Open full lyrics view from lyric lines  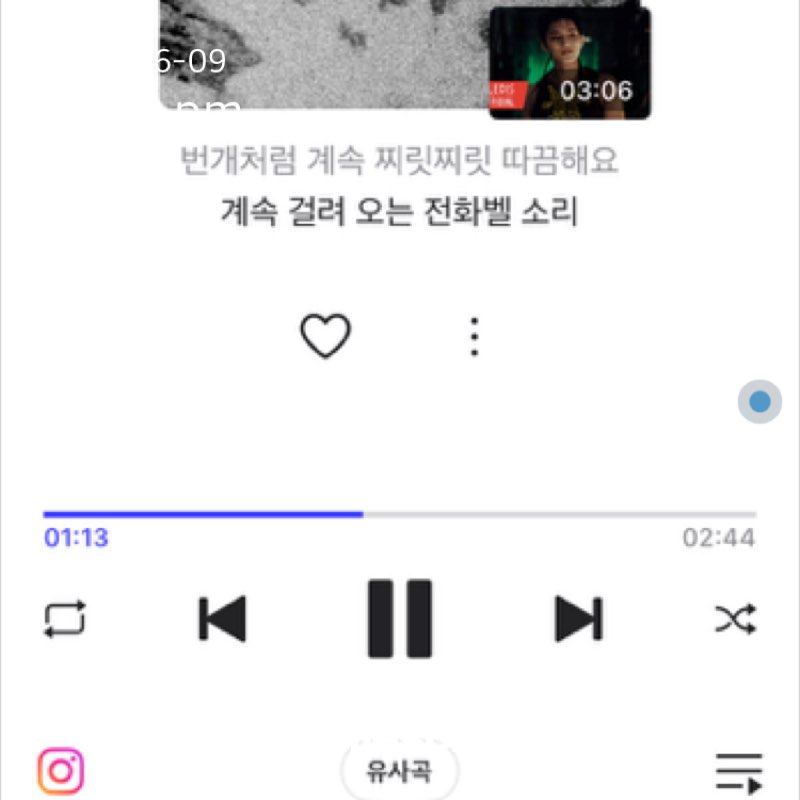(x=399, y=187)
